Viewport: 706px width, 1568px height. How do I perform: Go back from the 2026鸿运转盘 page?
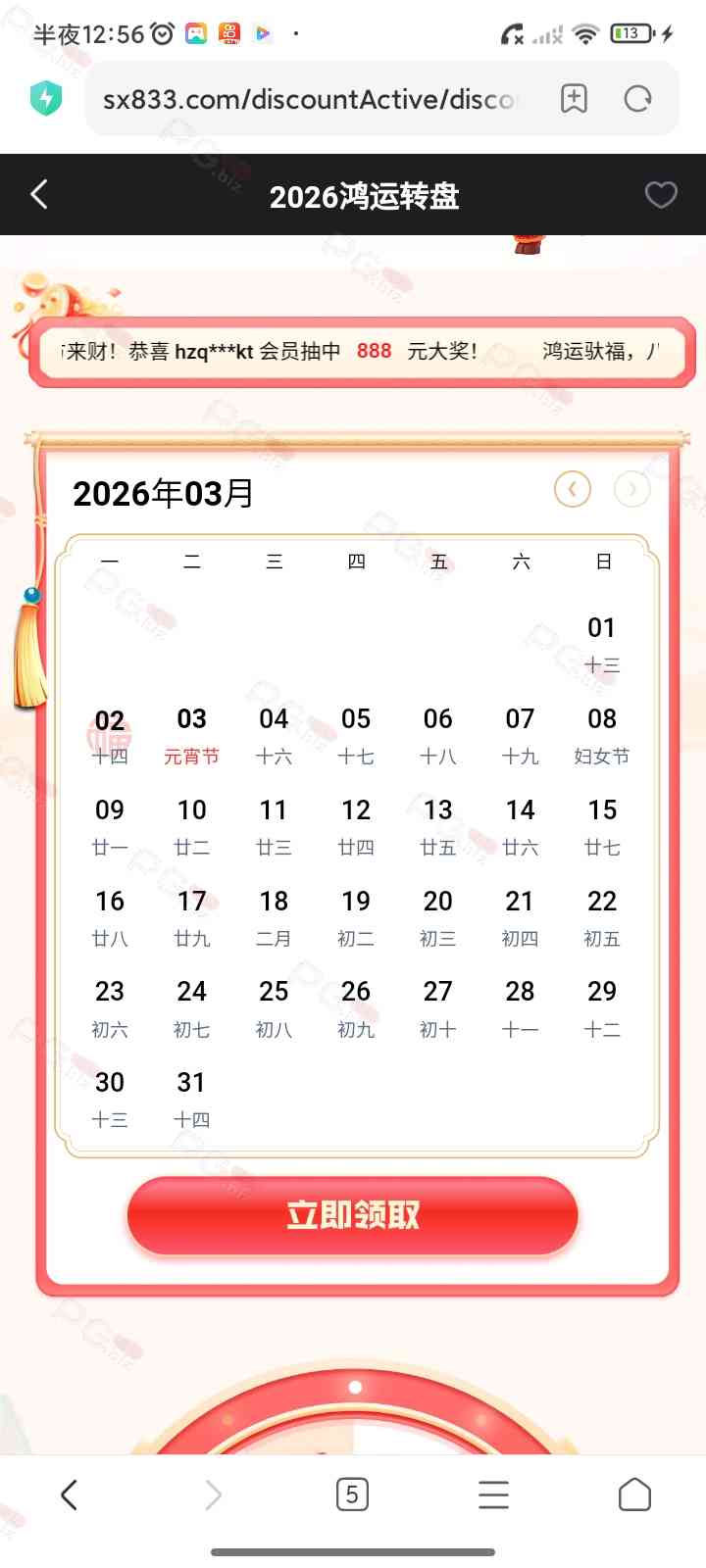coord(39,194)
